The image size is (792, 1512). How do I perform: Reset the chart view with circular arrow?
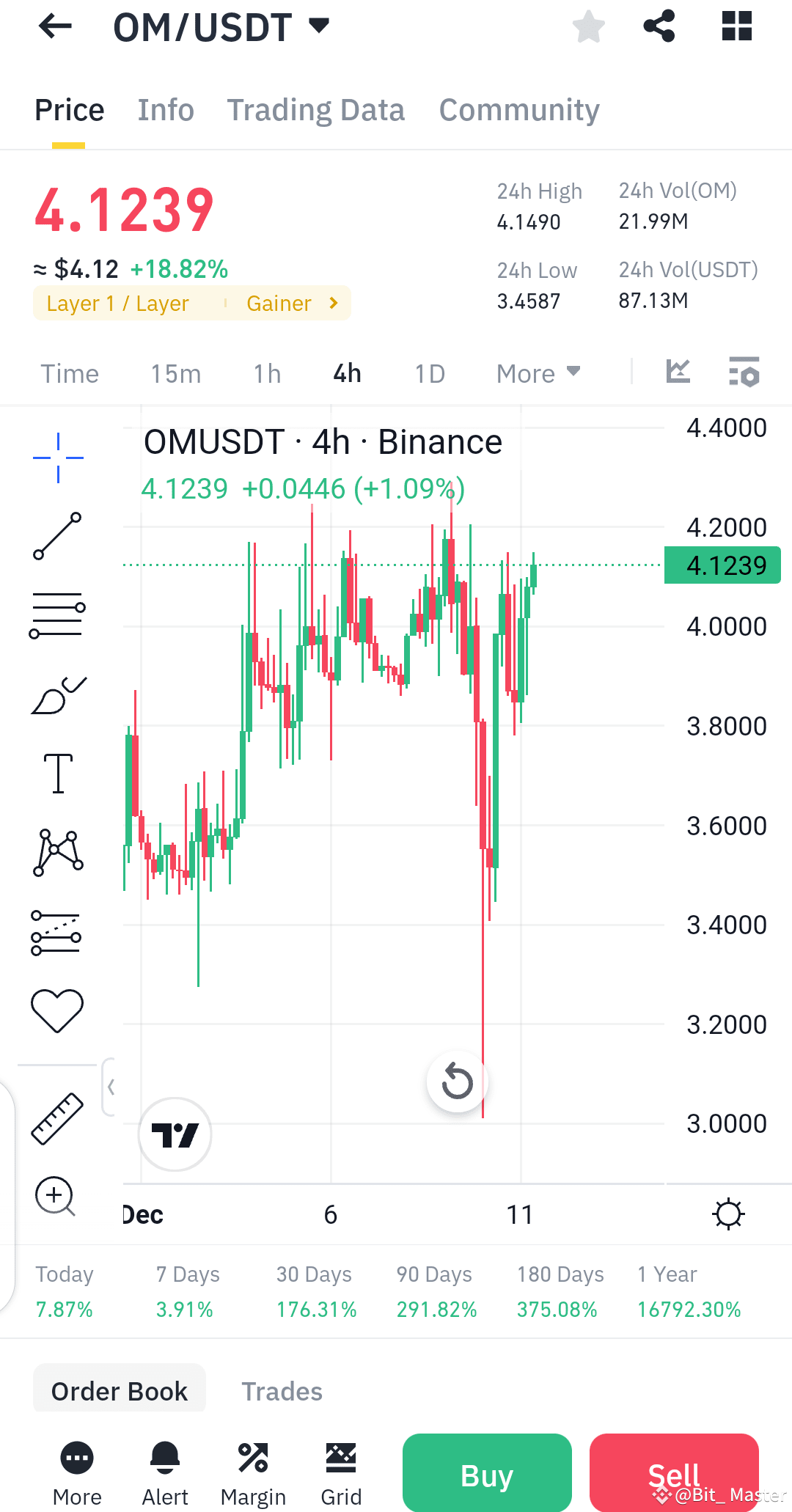457,1082
